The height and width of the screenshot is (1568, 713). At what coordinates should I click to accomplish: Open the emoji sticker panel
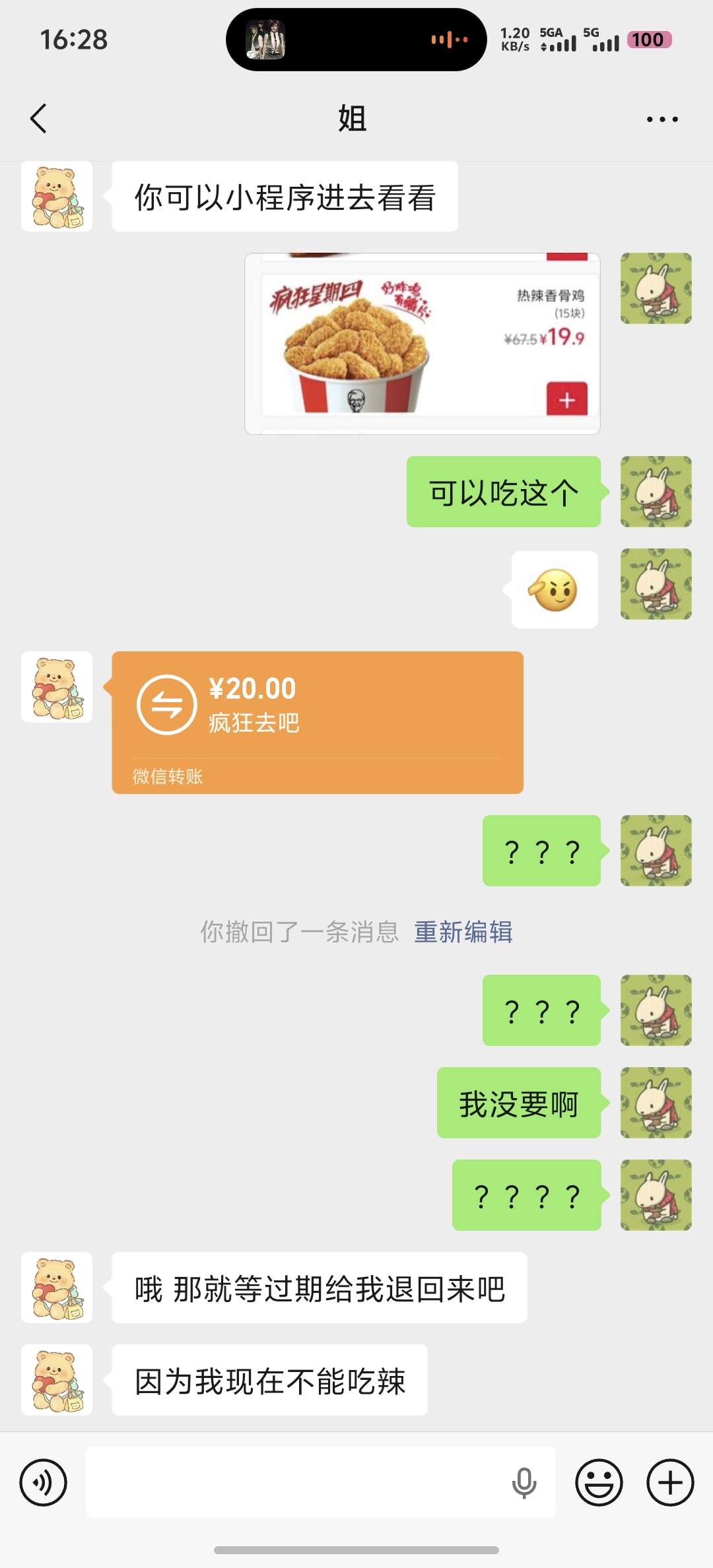pyautogui.click(x=599, y=1483)
